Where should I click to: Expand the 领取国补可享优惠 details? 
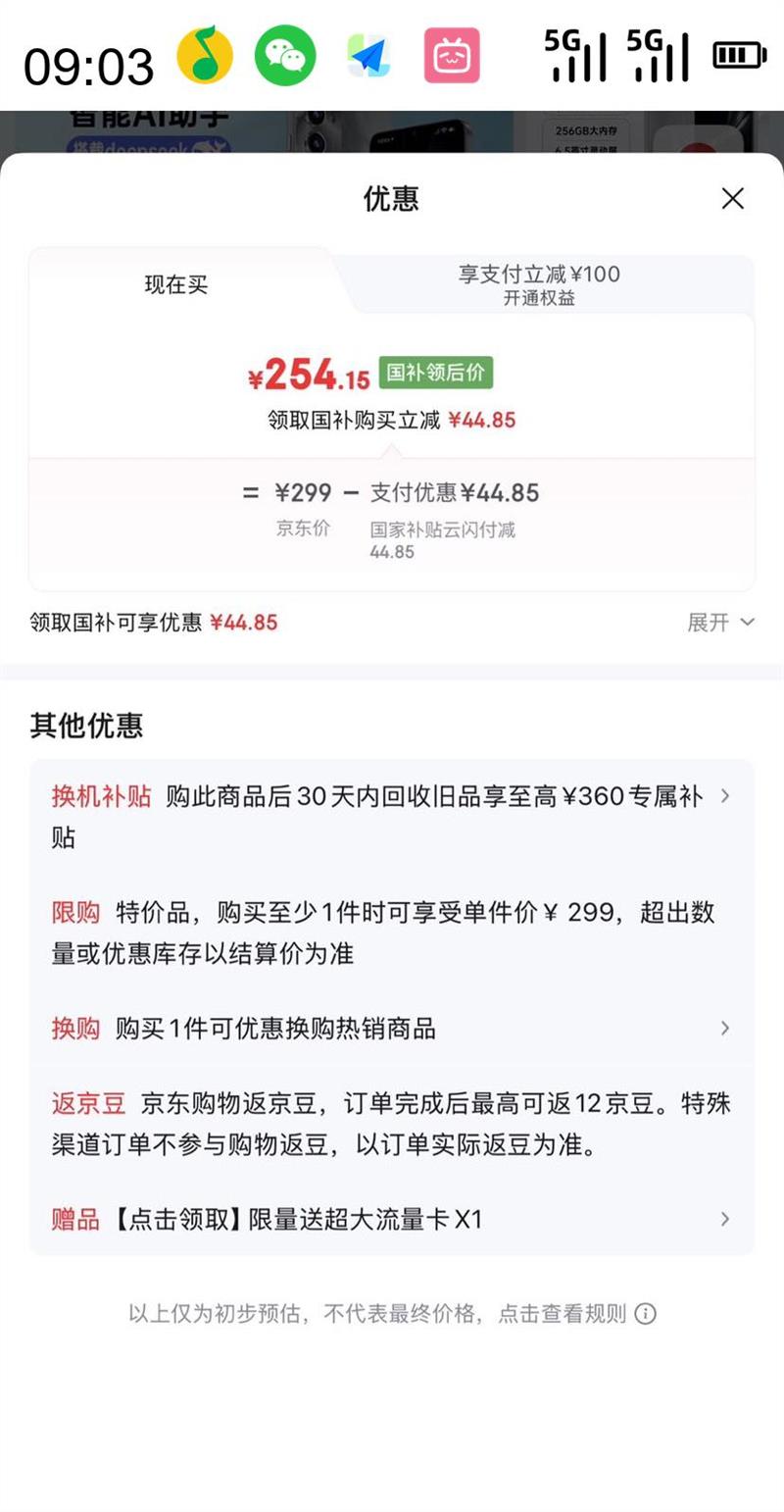click(722, 623)
